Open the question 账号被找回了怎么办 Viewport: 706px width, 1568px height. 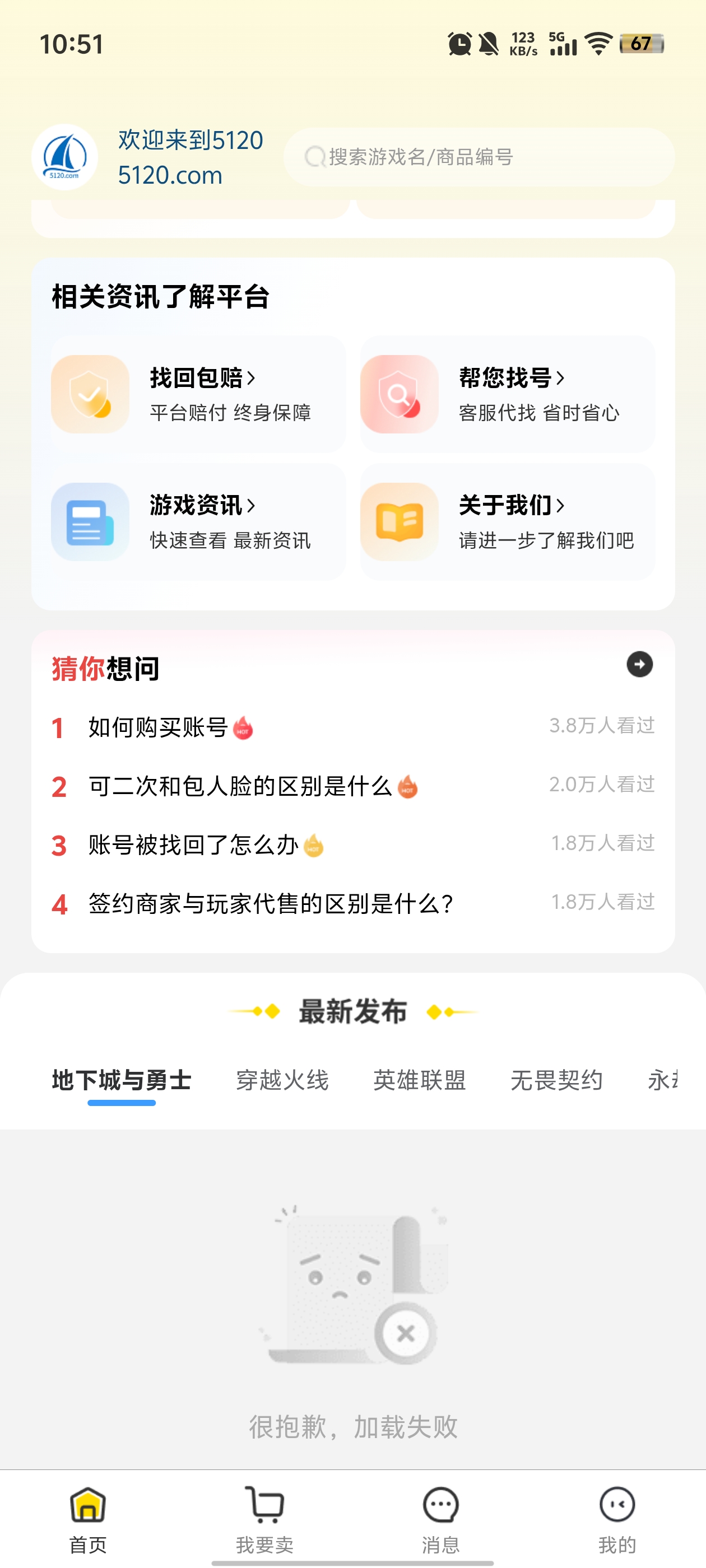point(193,845)
